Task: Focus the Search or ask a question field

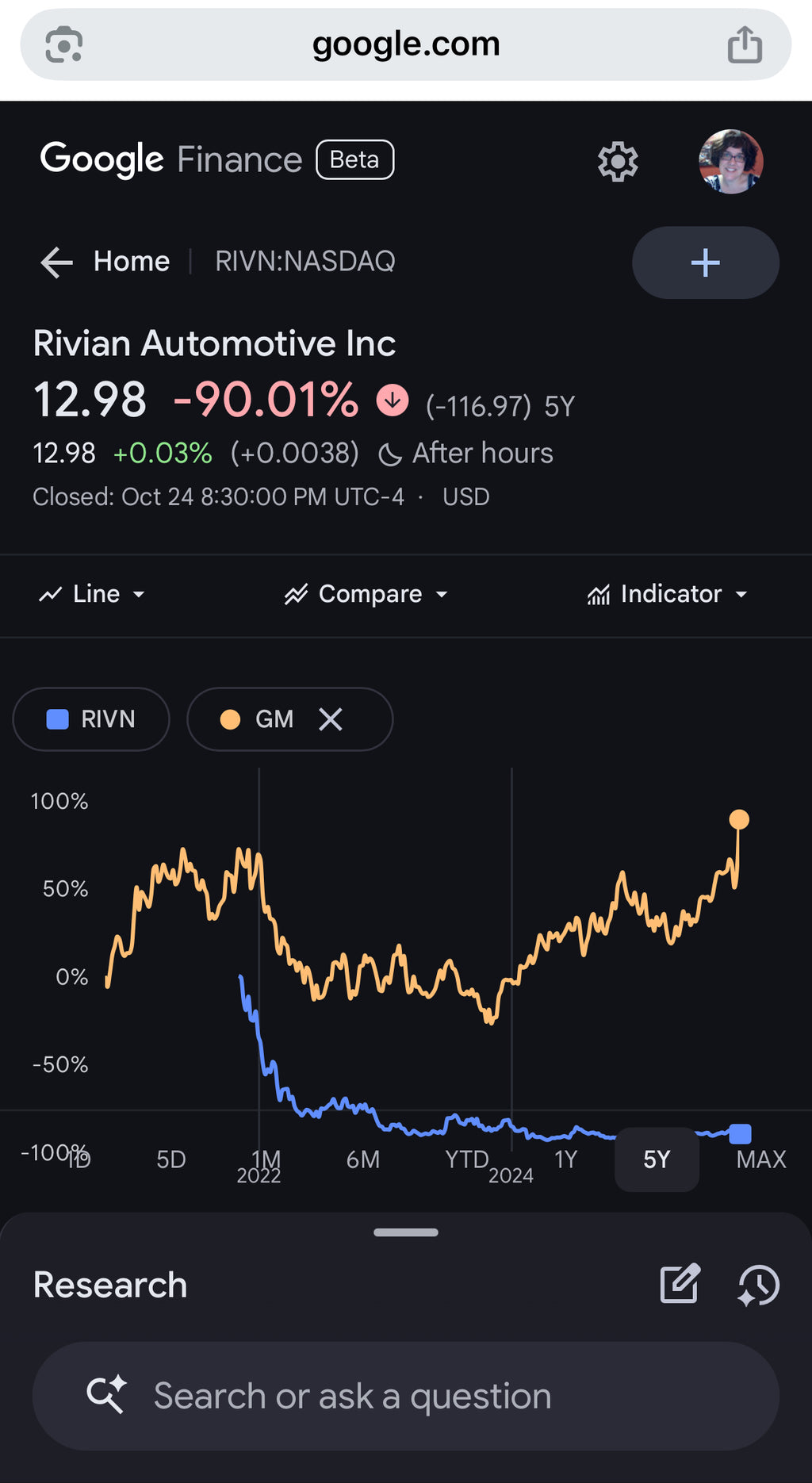Action: (406, 1396)
